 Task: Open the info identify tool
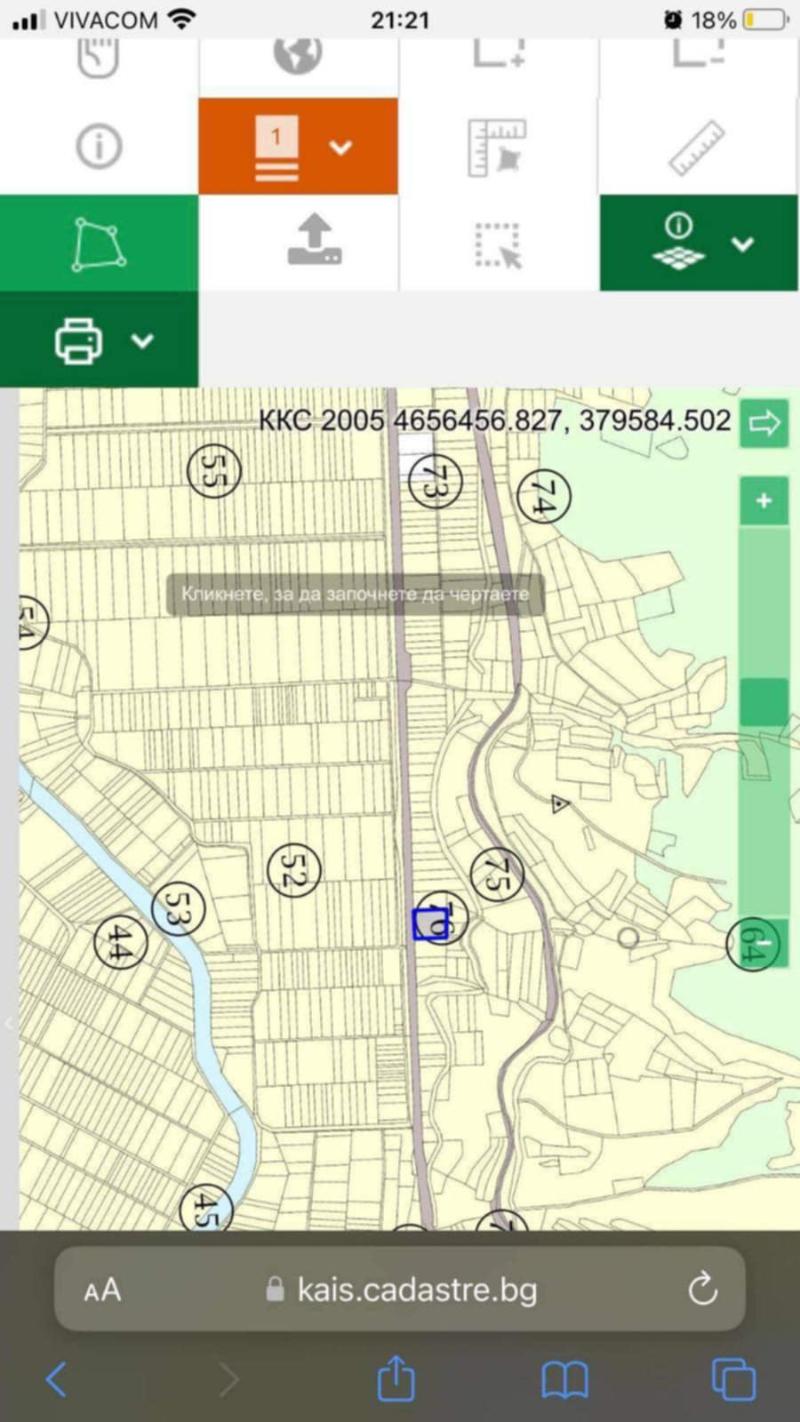[x=98, y=147]
